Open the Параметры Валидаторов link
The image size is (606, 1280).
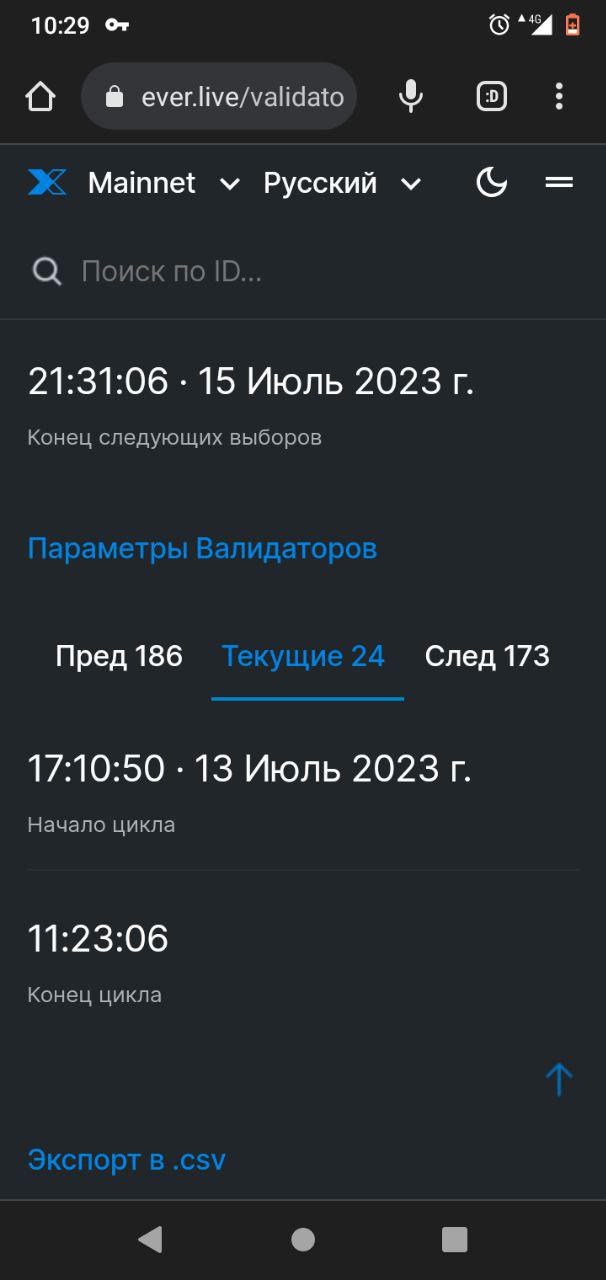point(202,548)
